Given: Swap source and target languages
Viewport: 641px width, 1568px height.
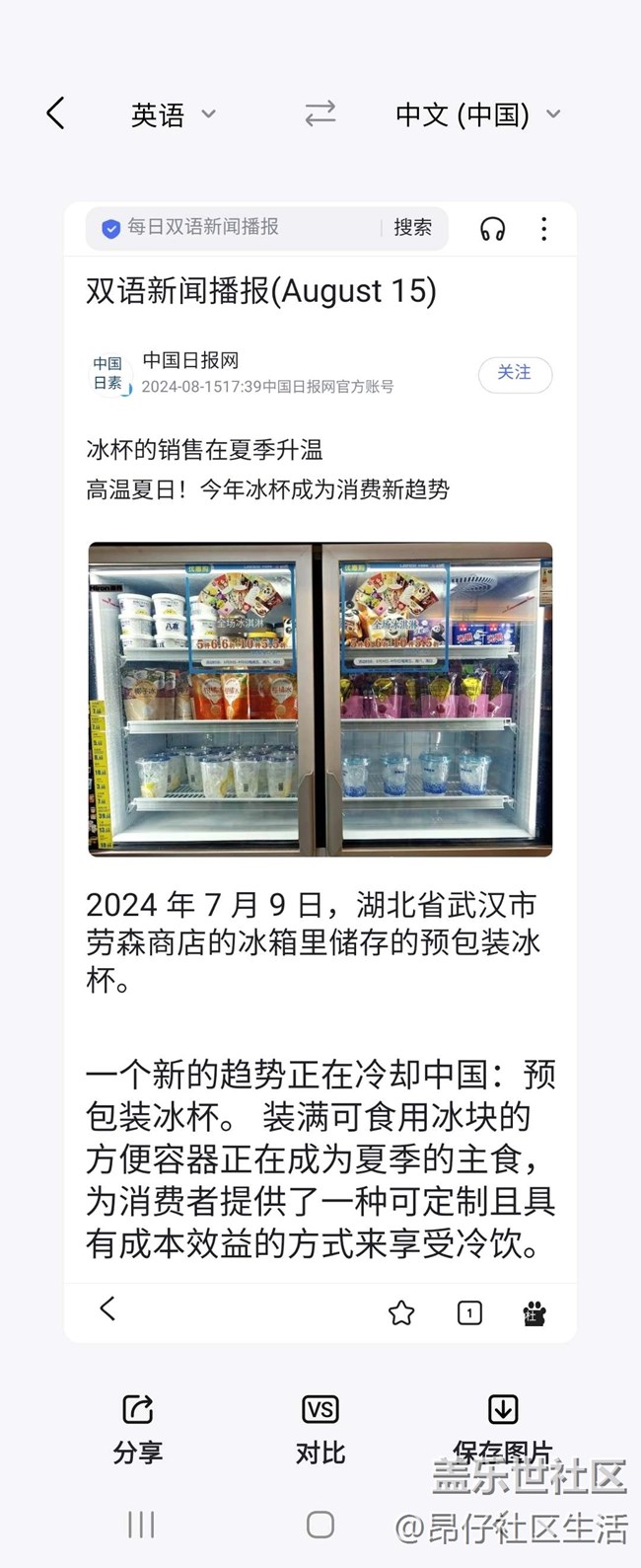Looking at the screenshot, I should (x=320, y=113).
